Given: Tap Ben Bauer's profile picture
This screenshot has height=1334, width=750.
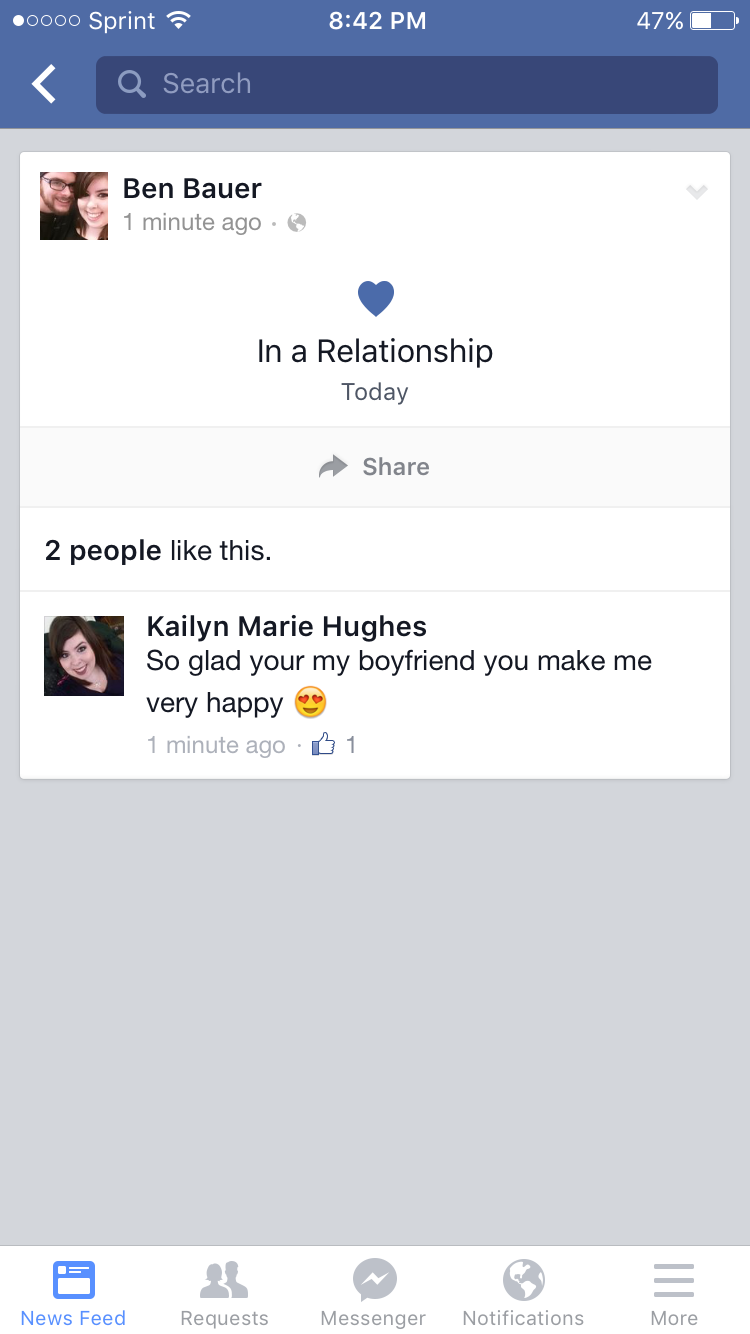Looking at the screenshot, I should coord(74,206).
